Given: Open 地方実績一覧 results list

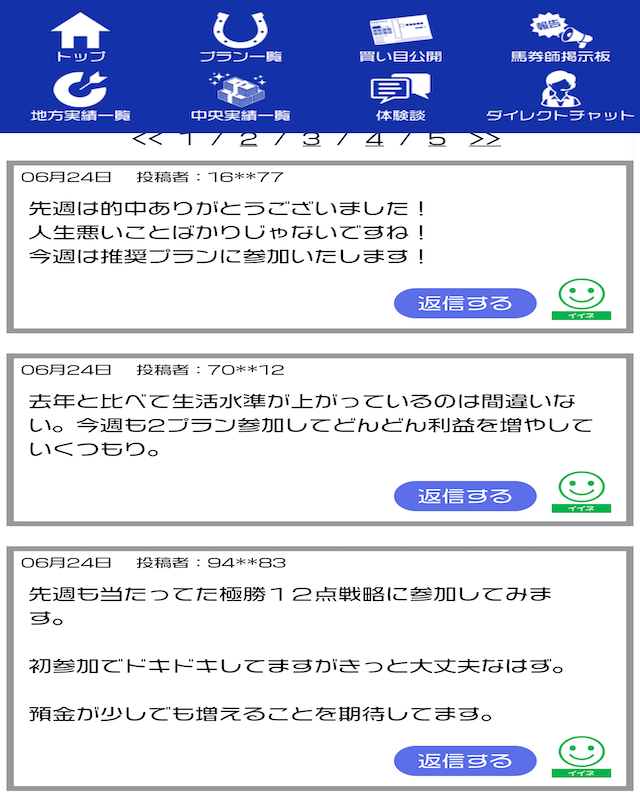Looking at the screenshot, I should tap(80, 97).
